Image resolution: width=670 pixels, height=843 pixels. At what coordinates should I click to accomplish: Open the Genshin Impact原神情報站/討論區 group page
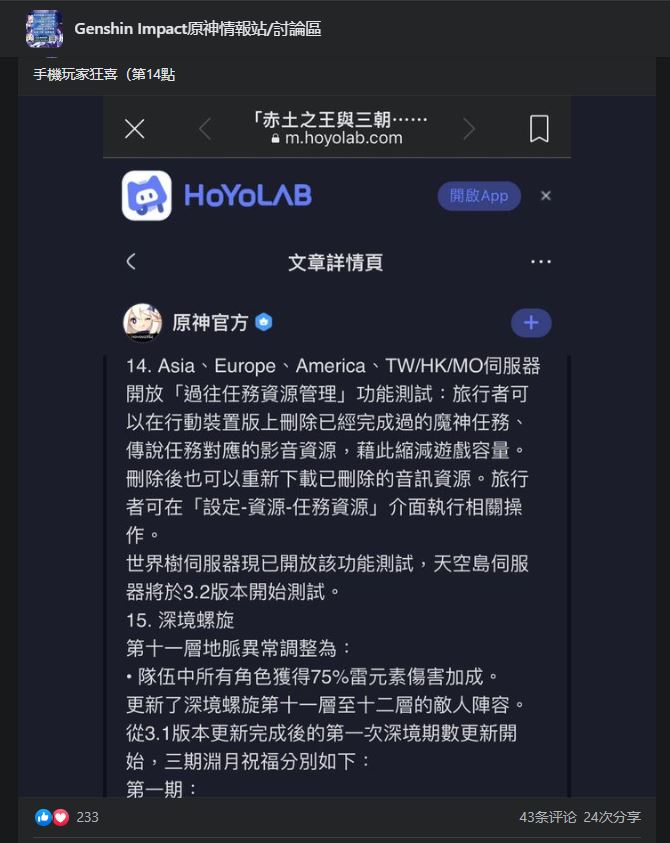(x=198, y=29)
